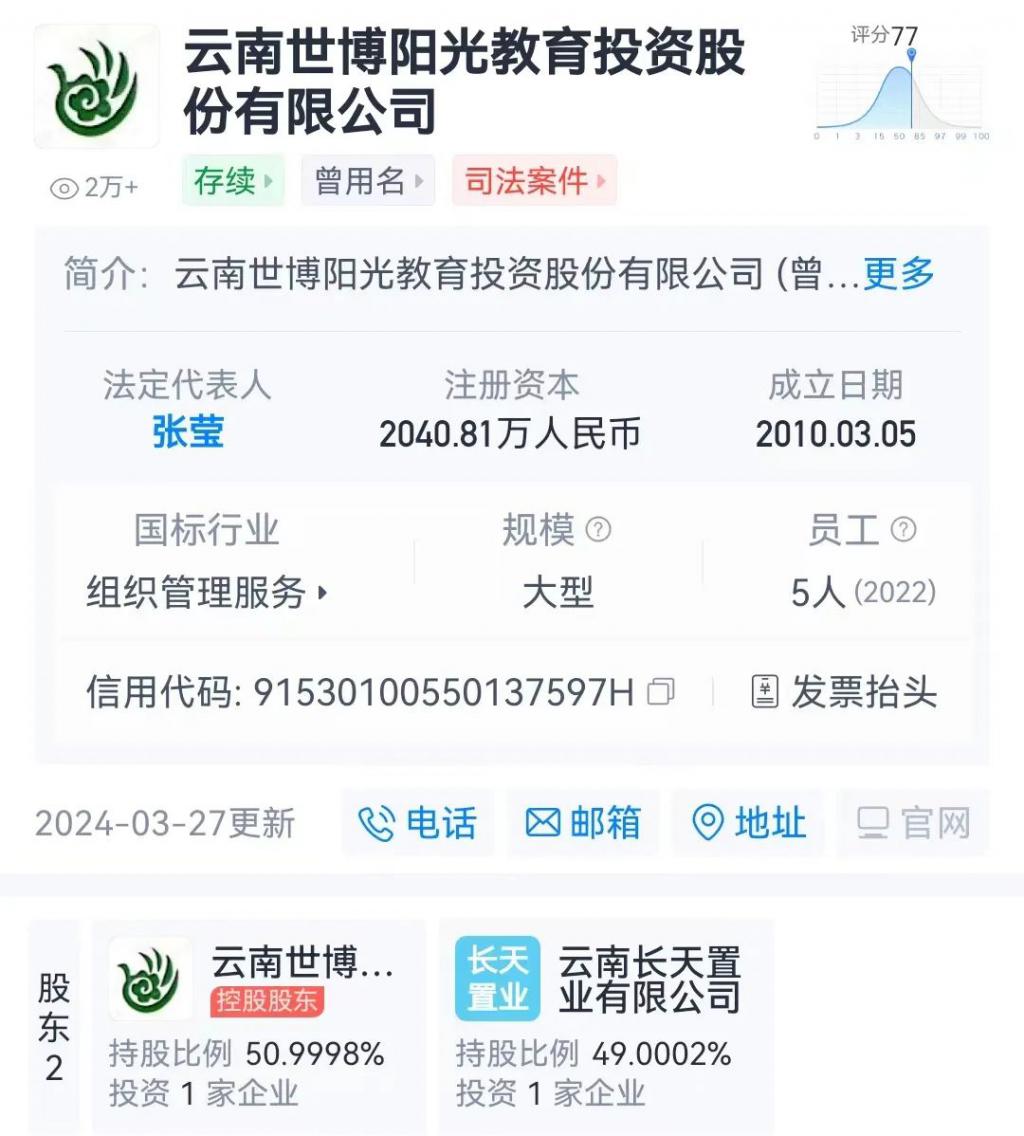Expand the company intro with 更多
1024x1136 pixels.
click(898, 273)
